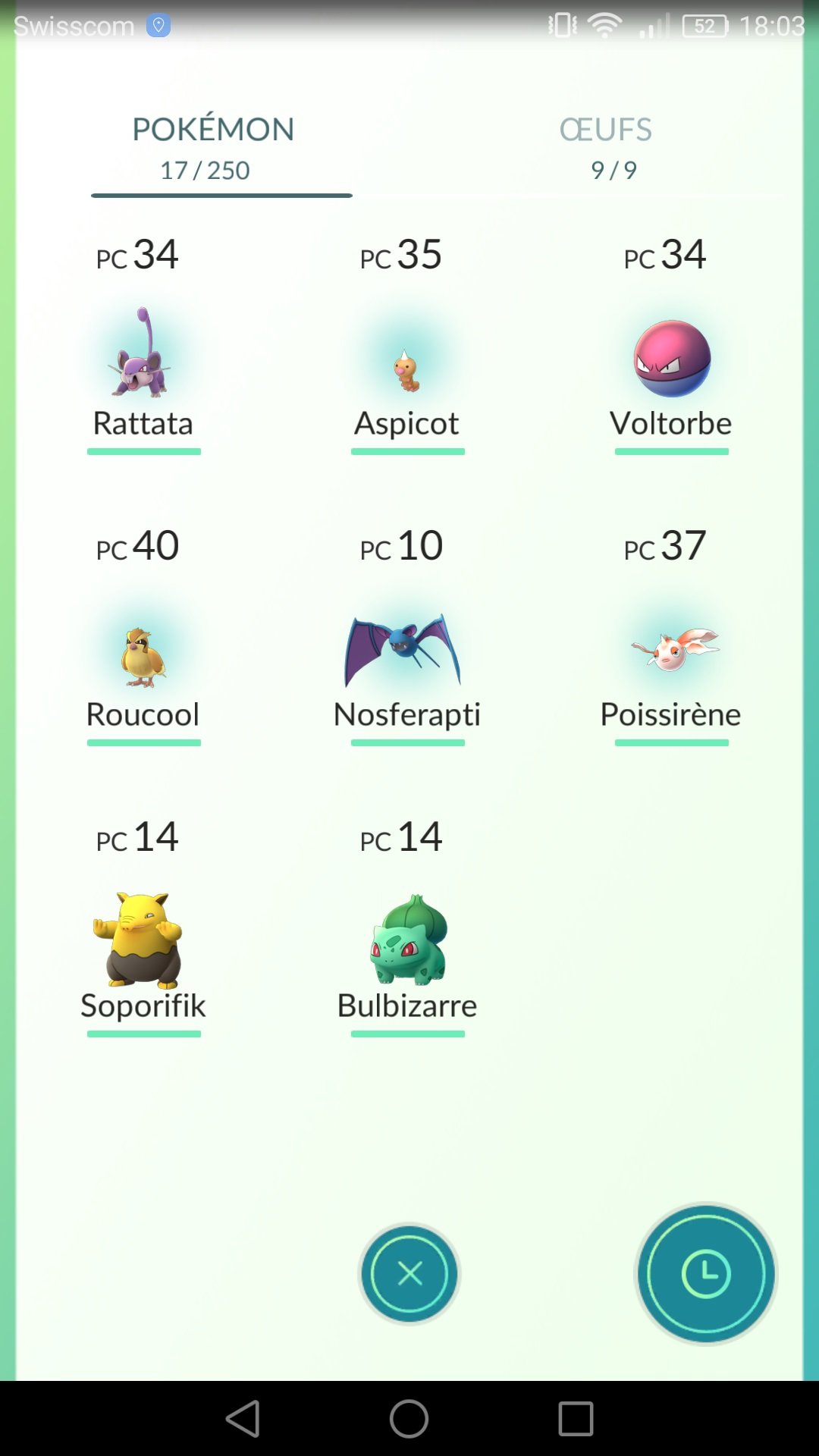
Task: Close the Pokémon list
Action: tap(409, 1274)
